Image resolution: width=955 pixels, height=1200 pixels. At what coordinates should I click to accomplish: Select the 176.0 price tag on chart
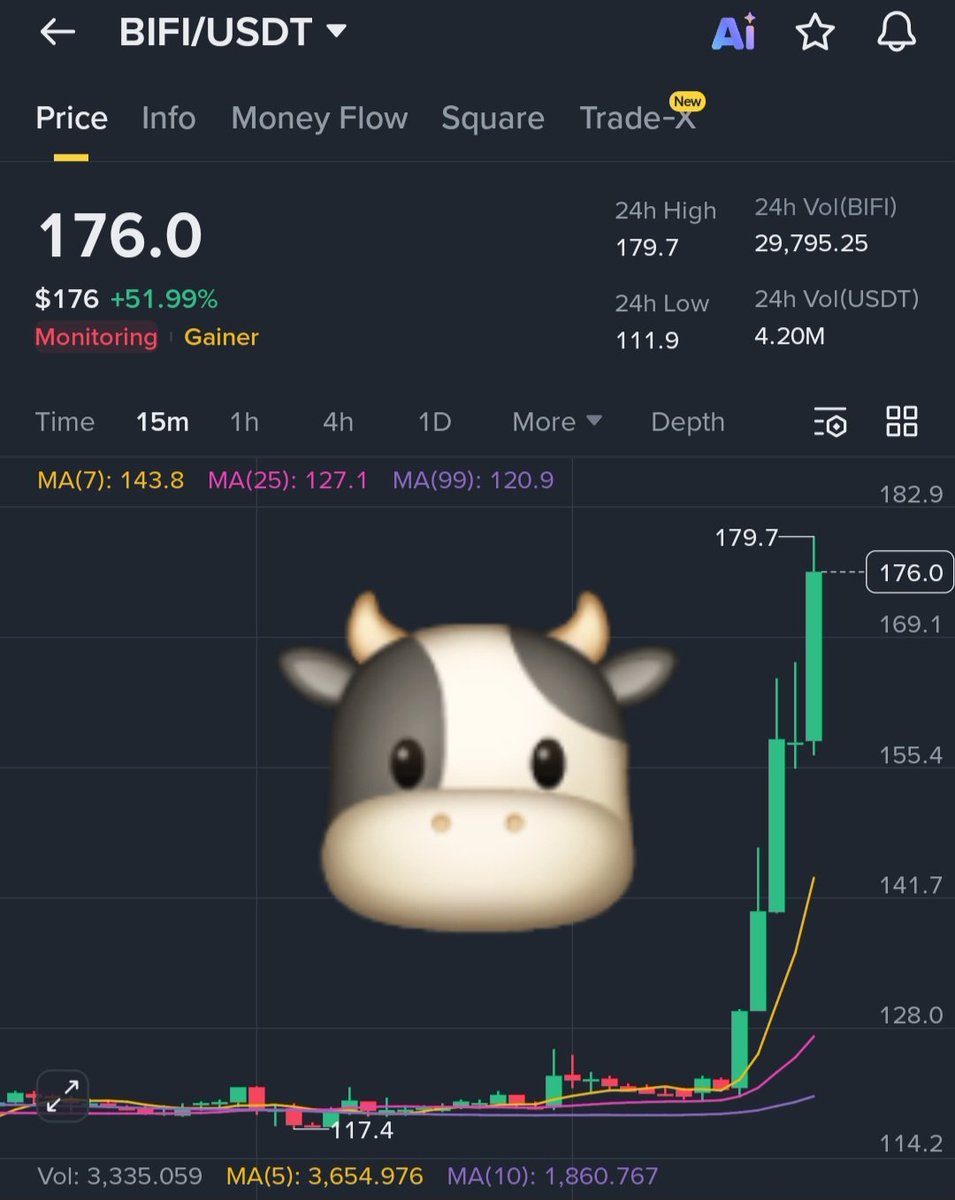click(908, 572)
